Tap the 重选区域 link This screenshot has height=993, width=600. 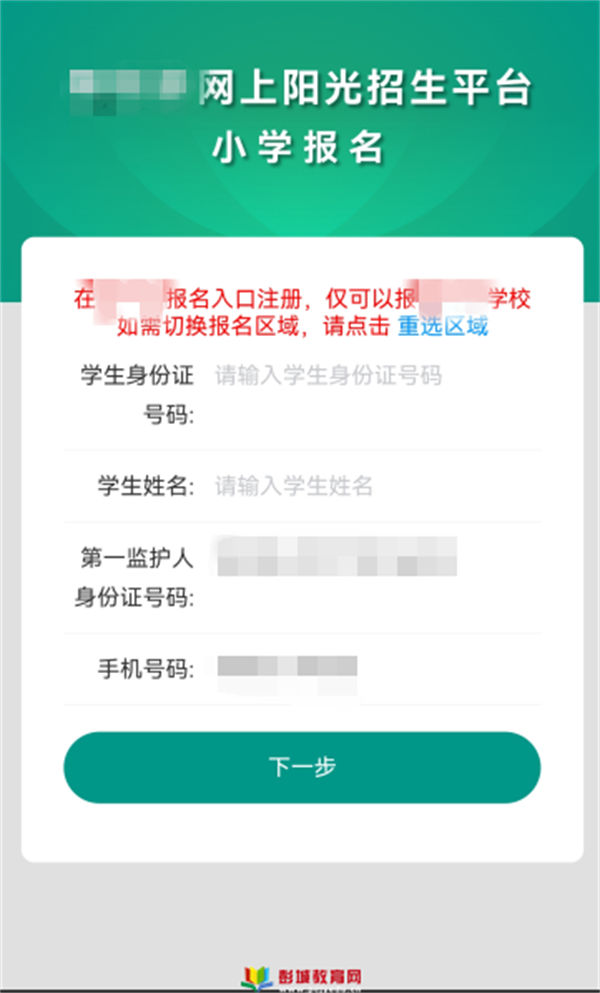pos(443,326)
